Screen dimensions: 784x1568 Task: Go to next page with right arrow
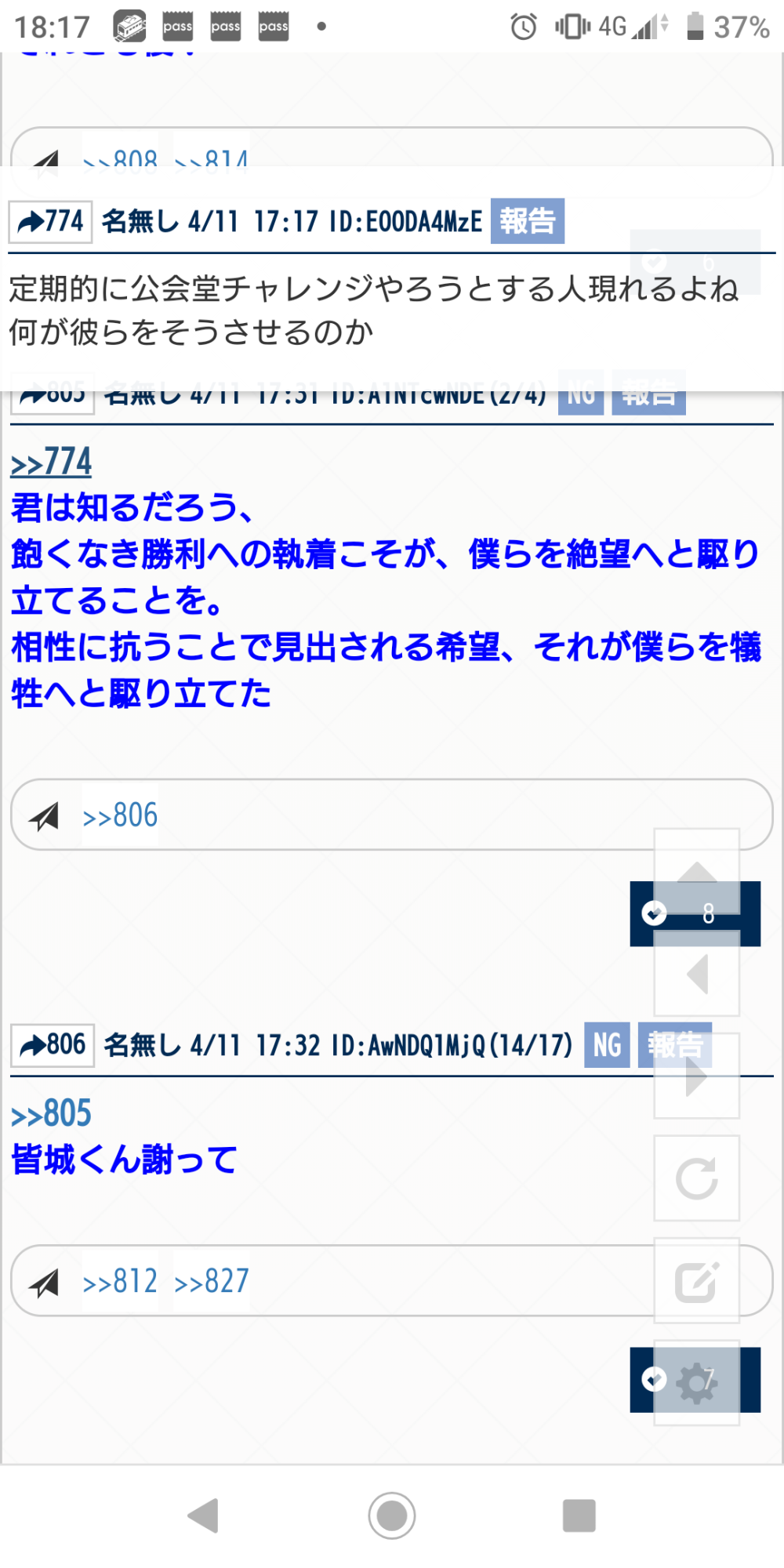[697, 1076]
